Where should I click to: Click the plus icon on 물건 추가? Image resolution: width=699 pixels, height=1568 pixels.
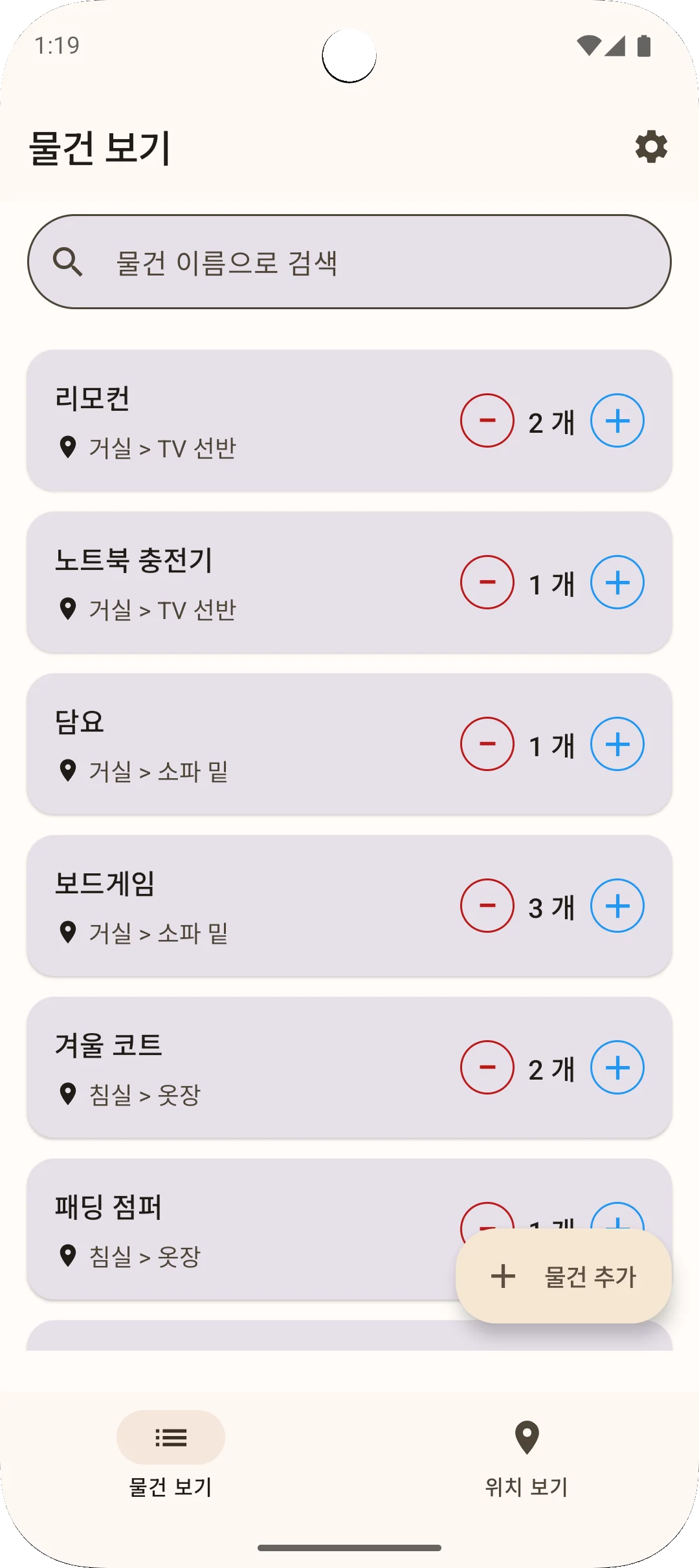[502, 1277]
